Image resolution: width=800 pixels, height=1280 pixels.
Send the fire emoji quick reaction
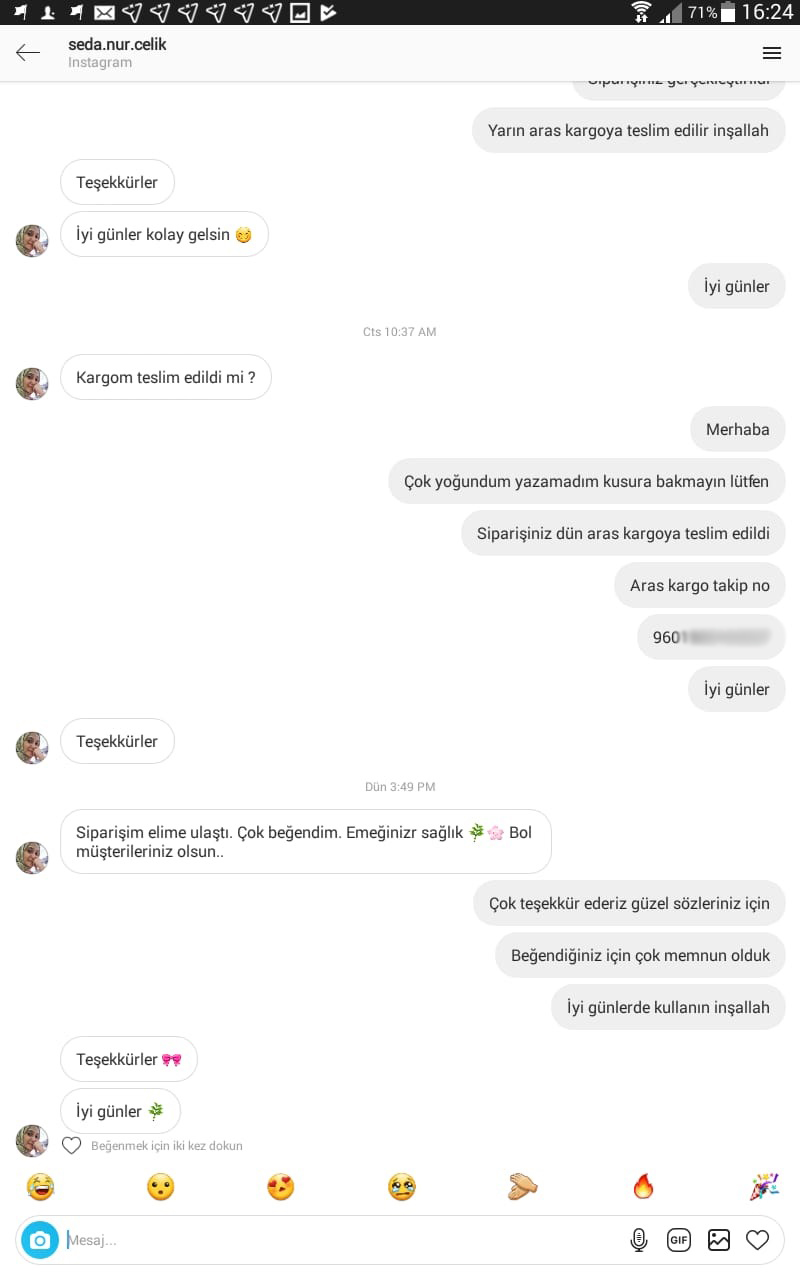click(643, 1187)
